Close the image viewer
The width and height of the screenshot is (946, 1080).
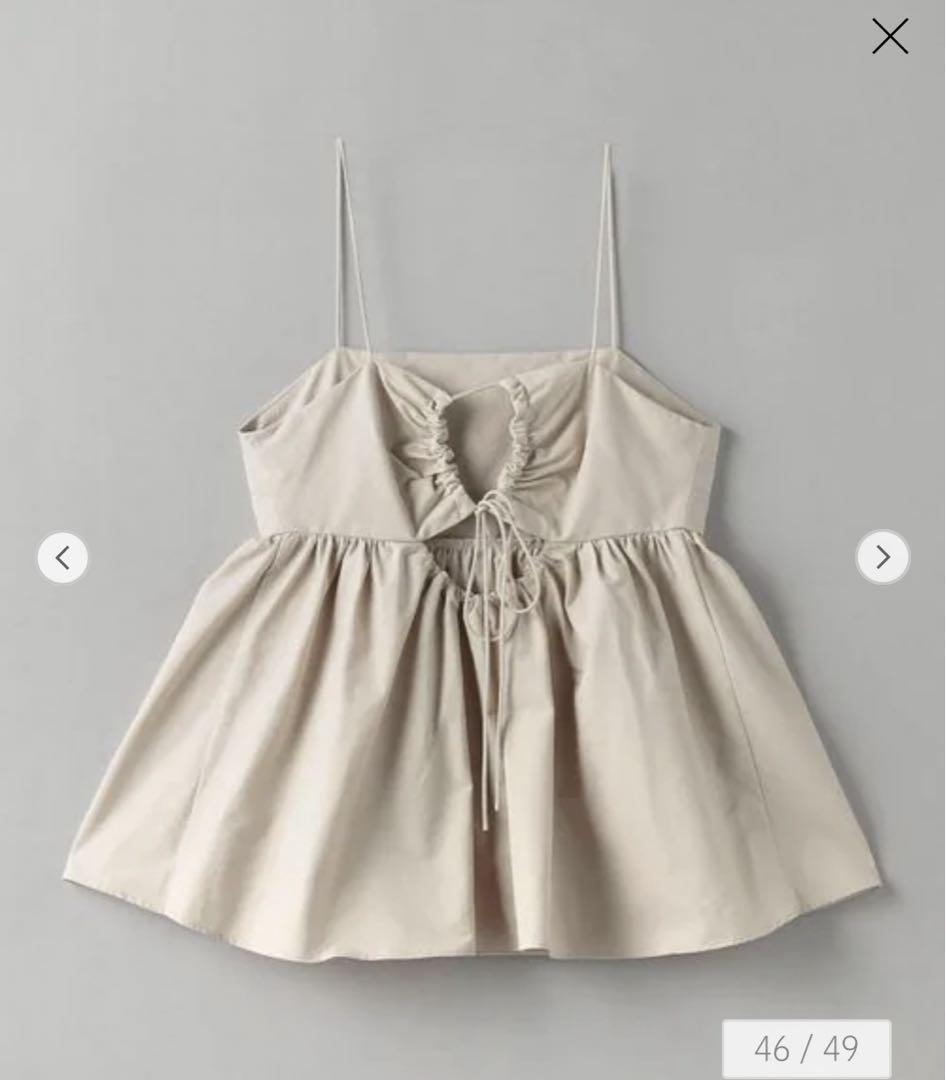[x=889, y=37]
